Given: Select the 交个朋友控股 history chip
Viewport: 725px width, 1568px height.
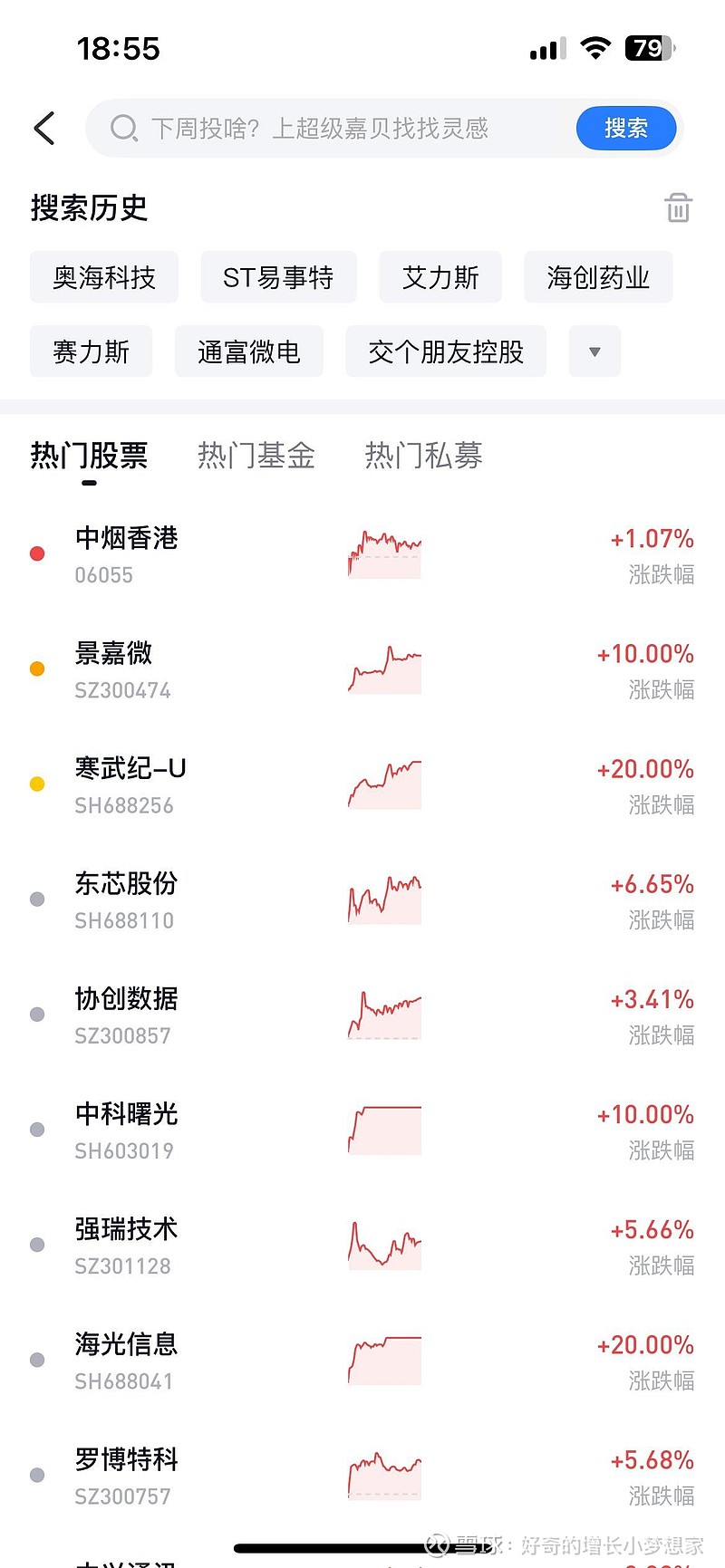Looking at the screenshot, I should coord(446,351).
